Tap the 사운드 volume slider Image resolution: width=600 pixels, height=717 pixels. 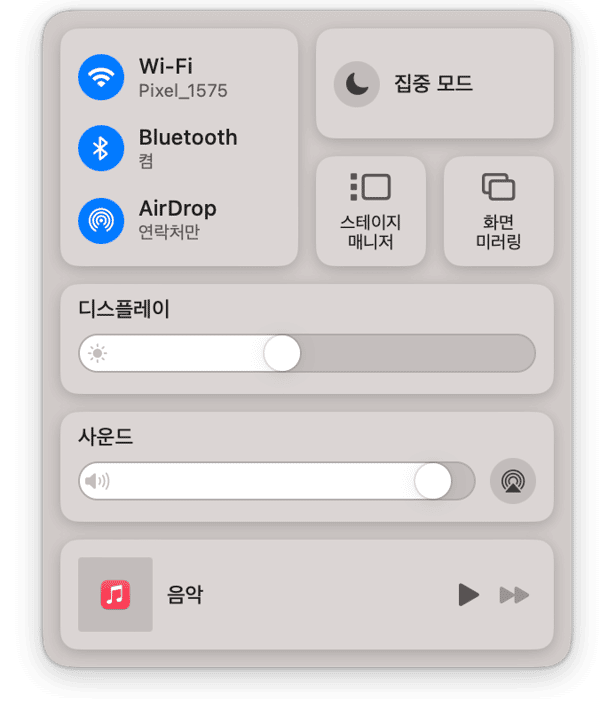click(276, 481)
